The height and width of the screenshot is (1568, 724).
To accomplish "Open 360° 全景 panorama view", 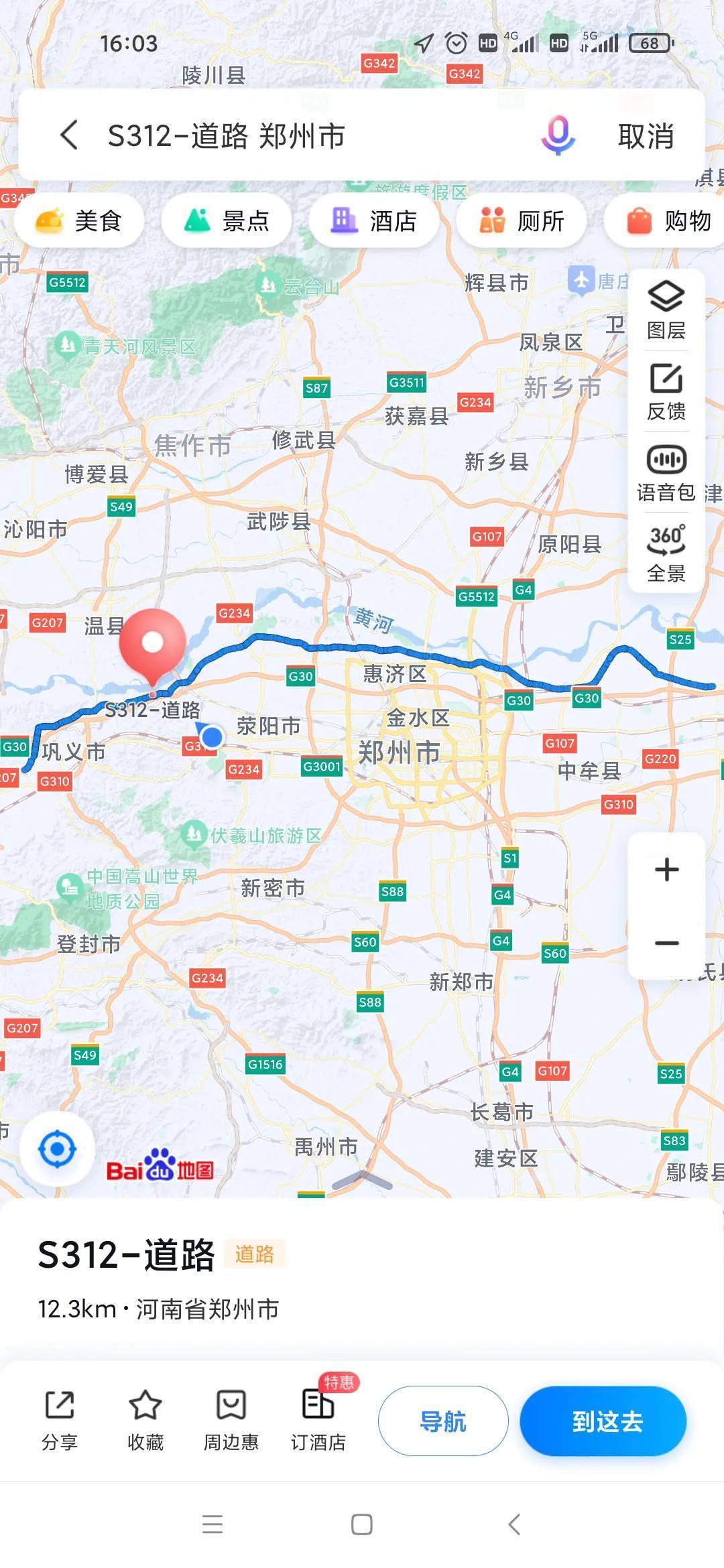I will tap(666, 553).
